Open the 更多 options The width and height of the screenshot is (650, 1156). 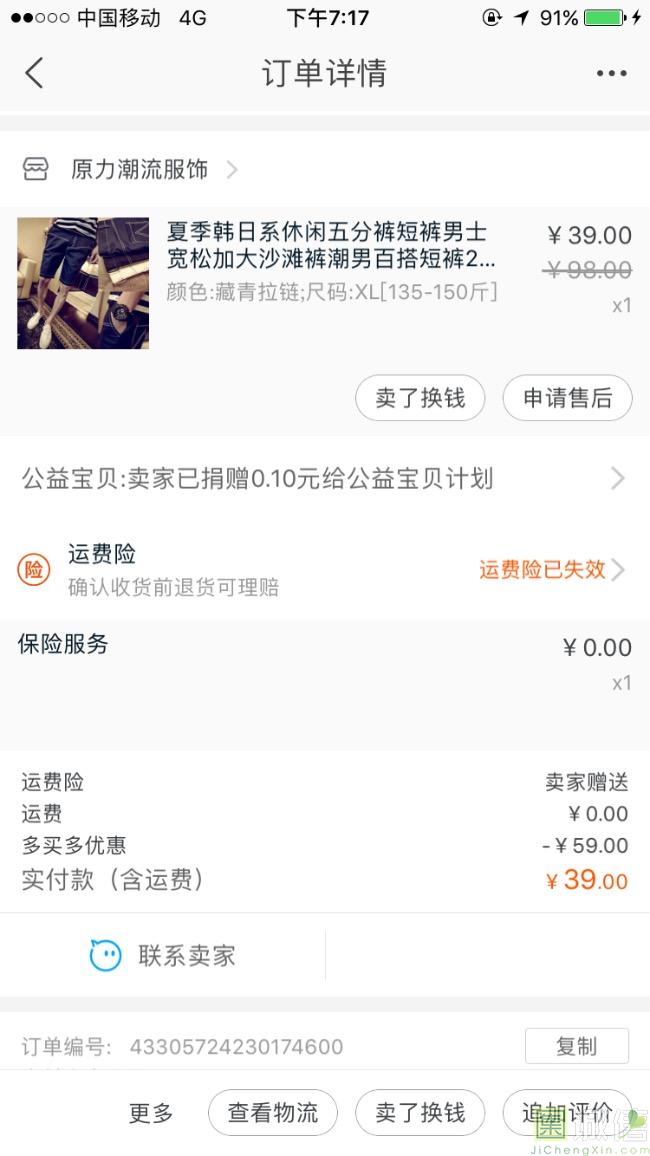click(151, 1113)
